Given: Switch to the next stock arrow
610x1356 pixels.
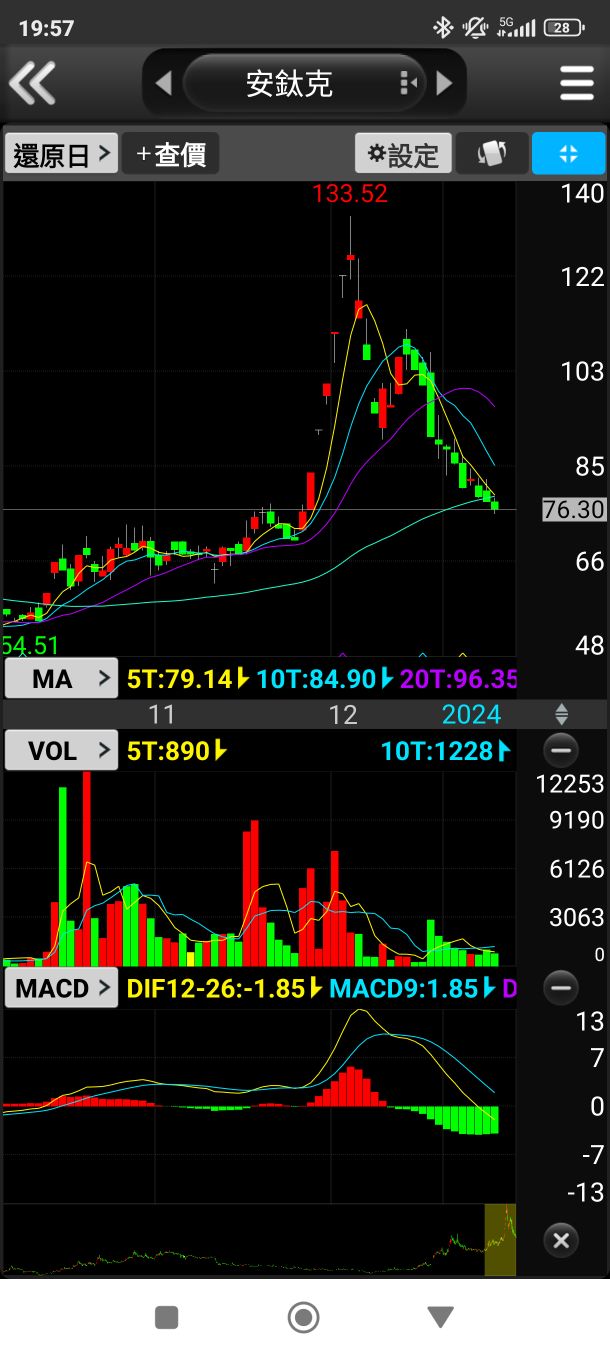Looking at the screenshot, I should point(445,83).
